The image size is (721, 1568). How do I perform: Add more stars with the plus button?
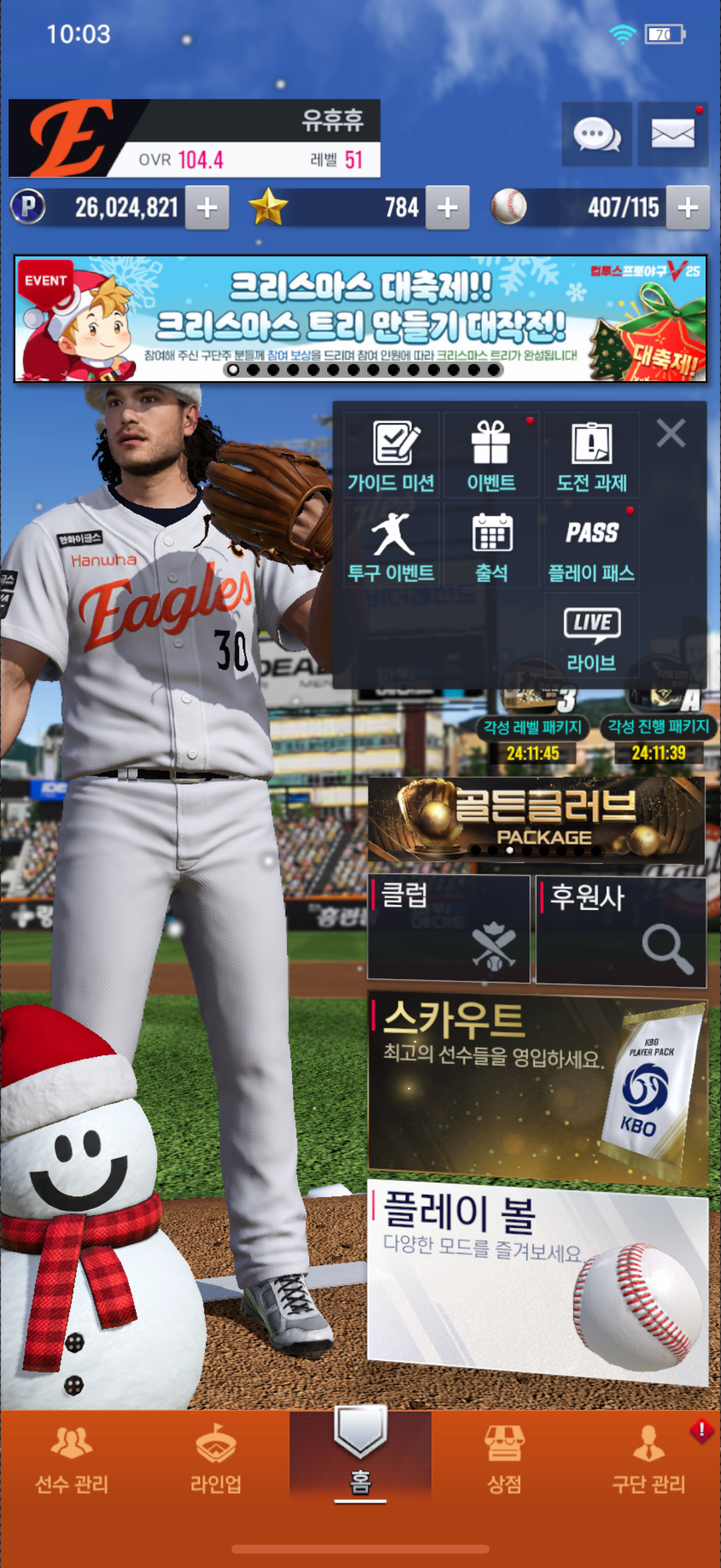(447, 208)
